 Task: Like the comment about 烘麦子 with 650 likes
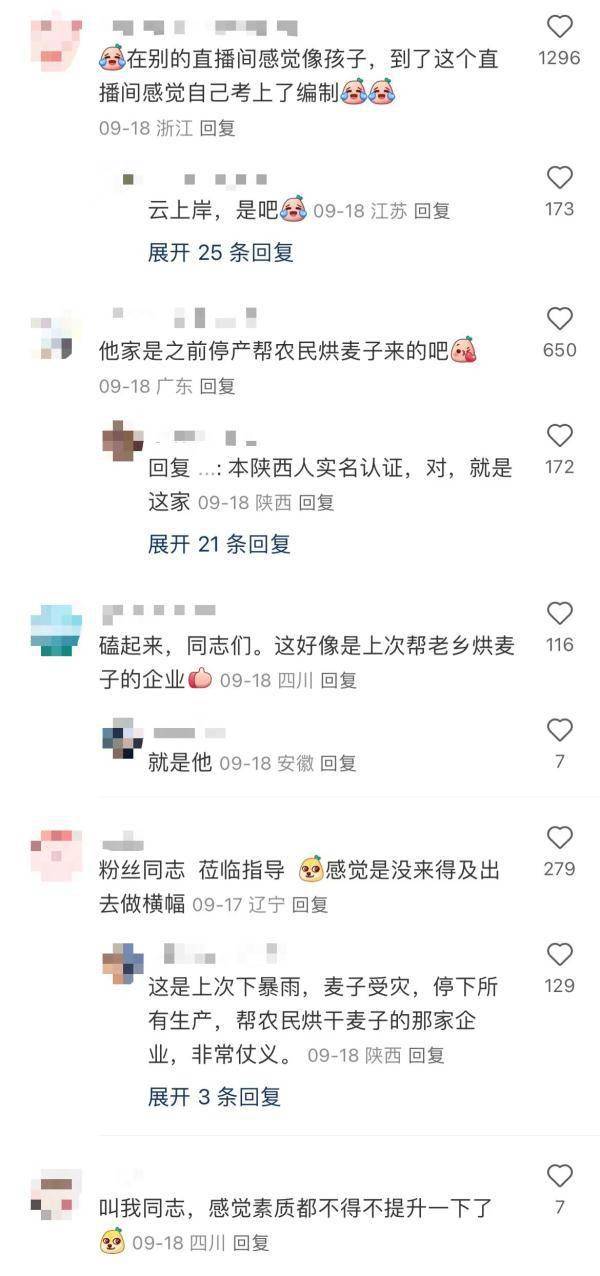[560, 319]
